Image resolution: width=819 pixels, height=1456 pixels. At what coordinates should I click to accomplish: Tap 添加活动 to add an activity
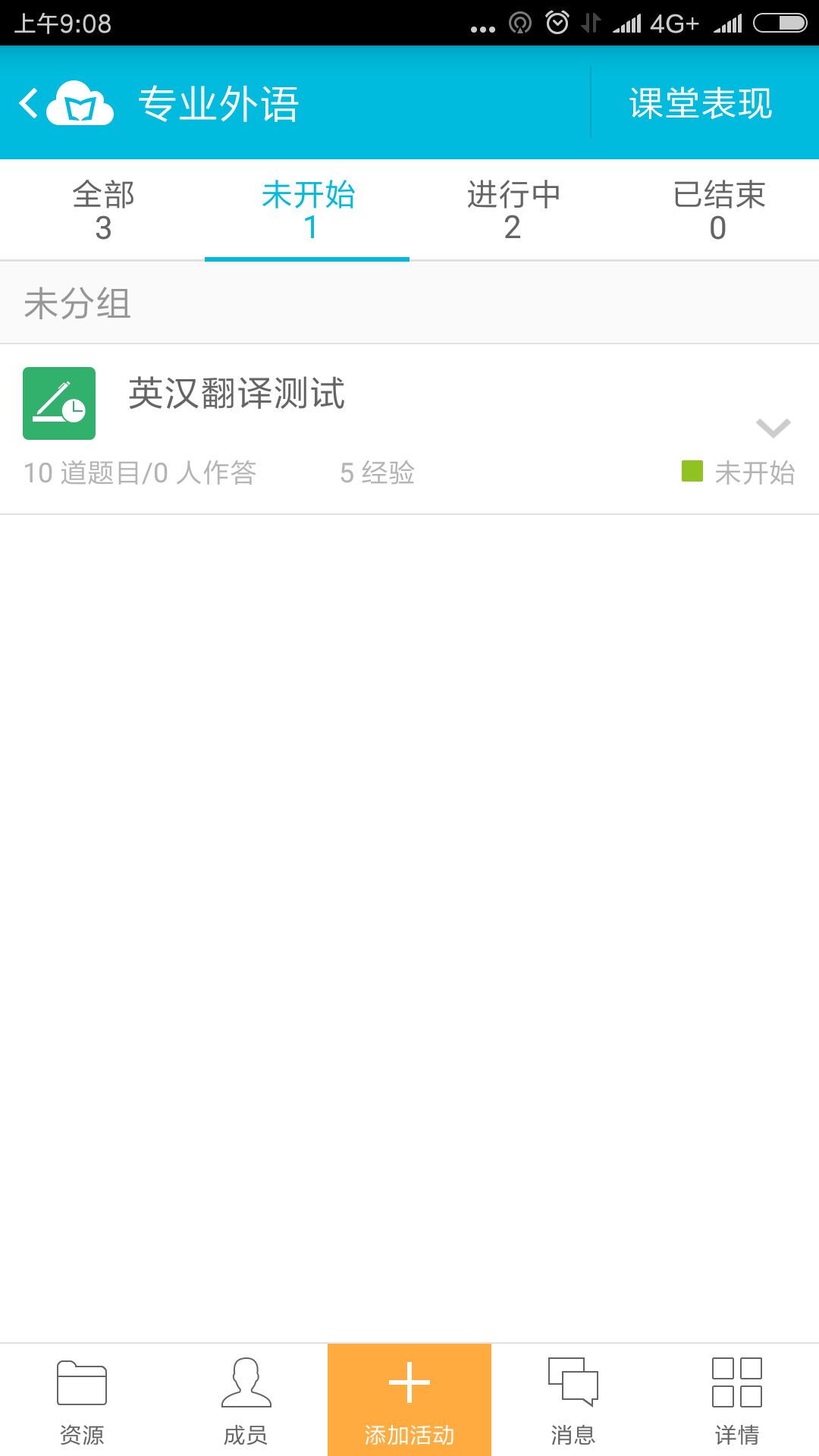click(x=409, y=1400)
